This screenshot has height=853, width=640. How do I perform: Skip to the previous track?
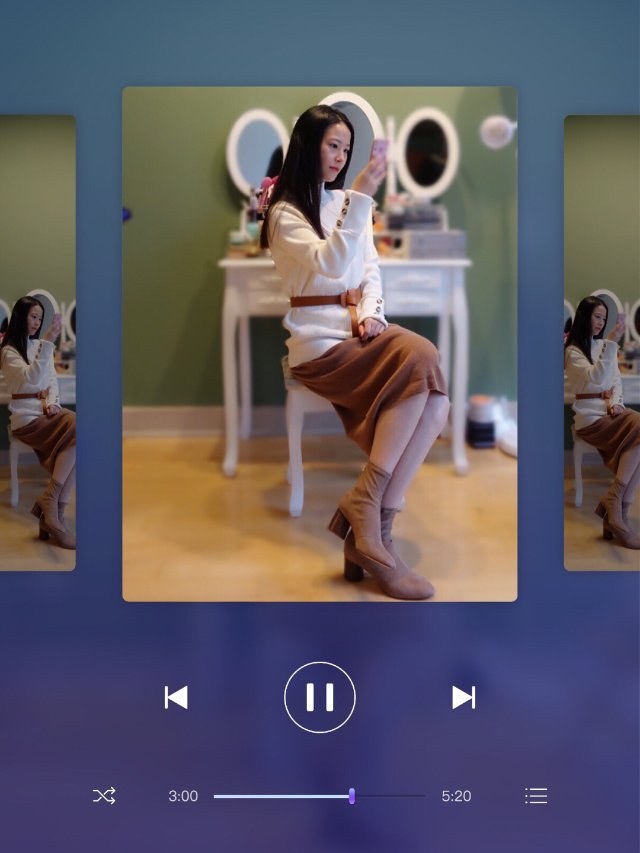176,697
